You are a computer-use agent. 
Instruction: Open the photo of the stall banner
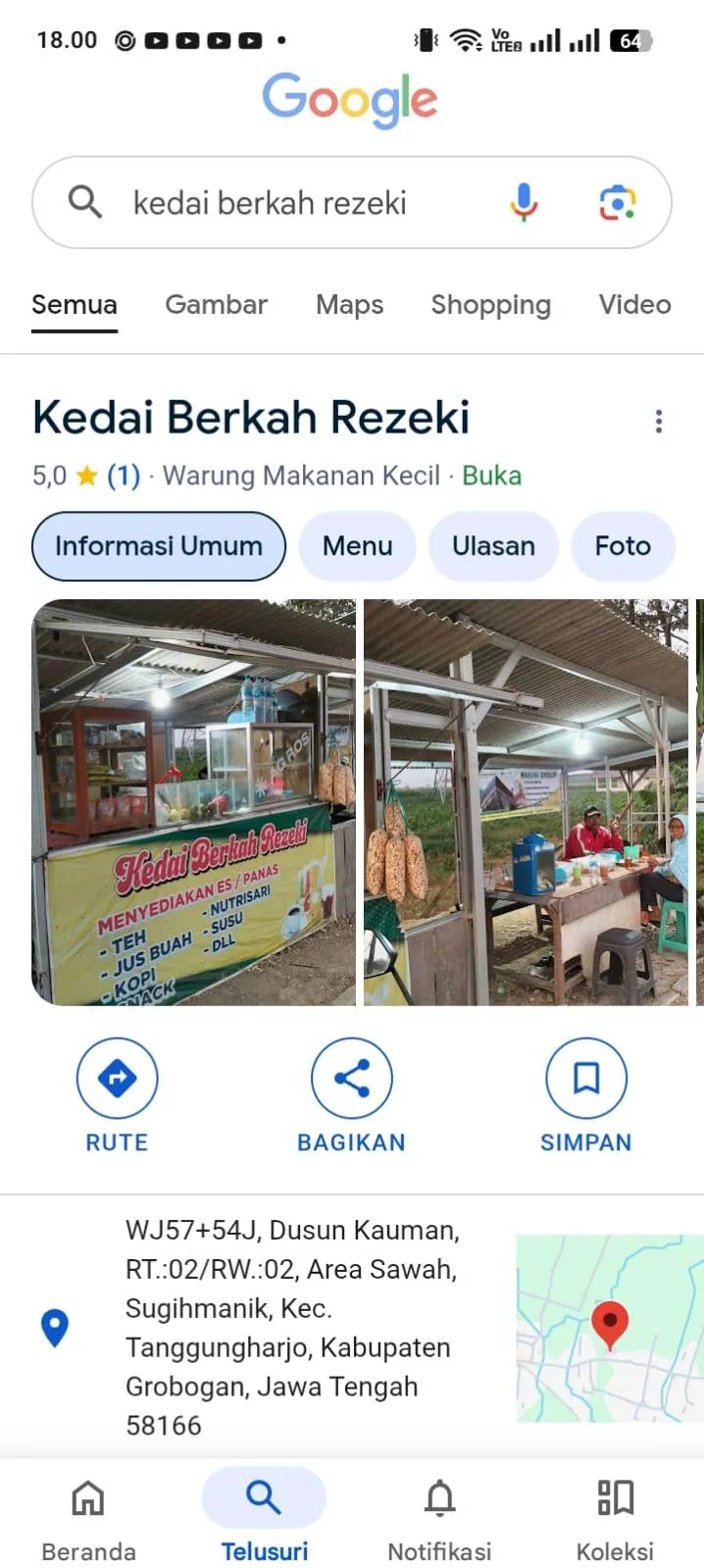pos(194,802)
